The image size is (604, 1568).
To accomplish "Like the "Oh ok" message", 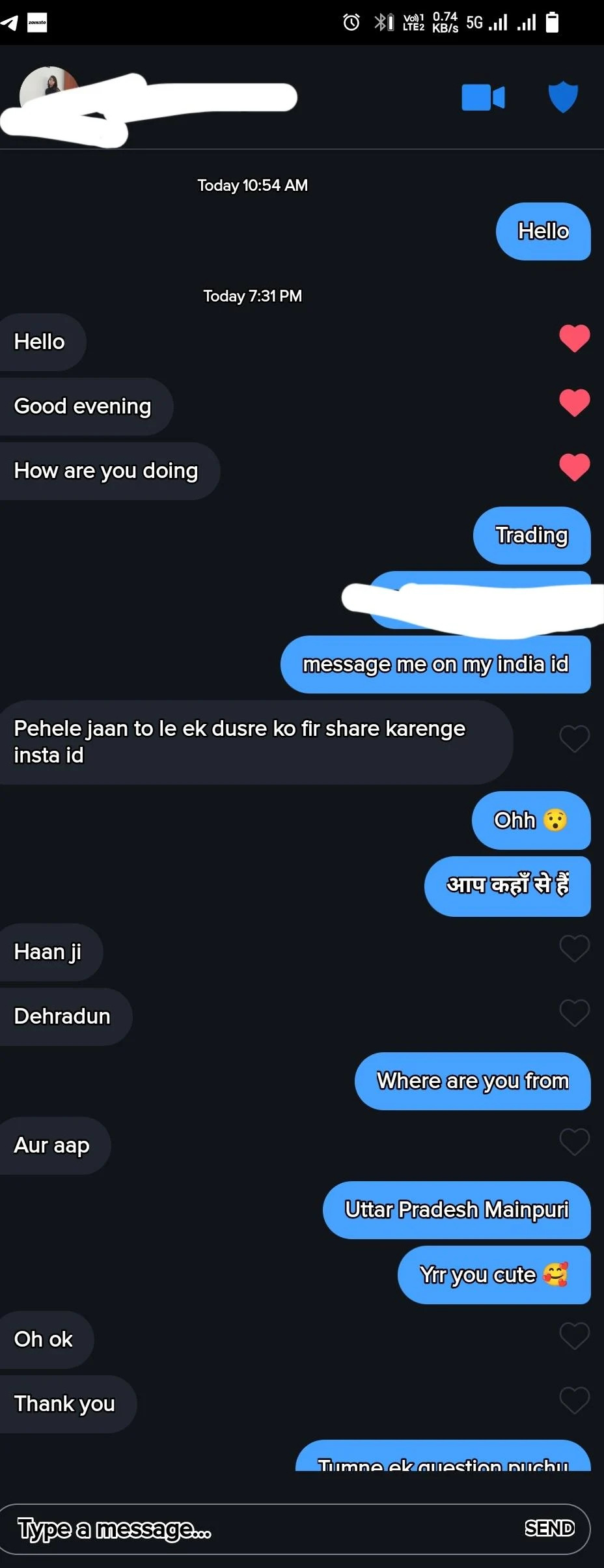I will tap(574, 1336).
